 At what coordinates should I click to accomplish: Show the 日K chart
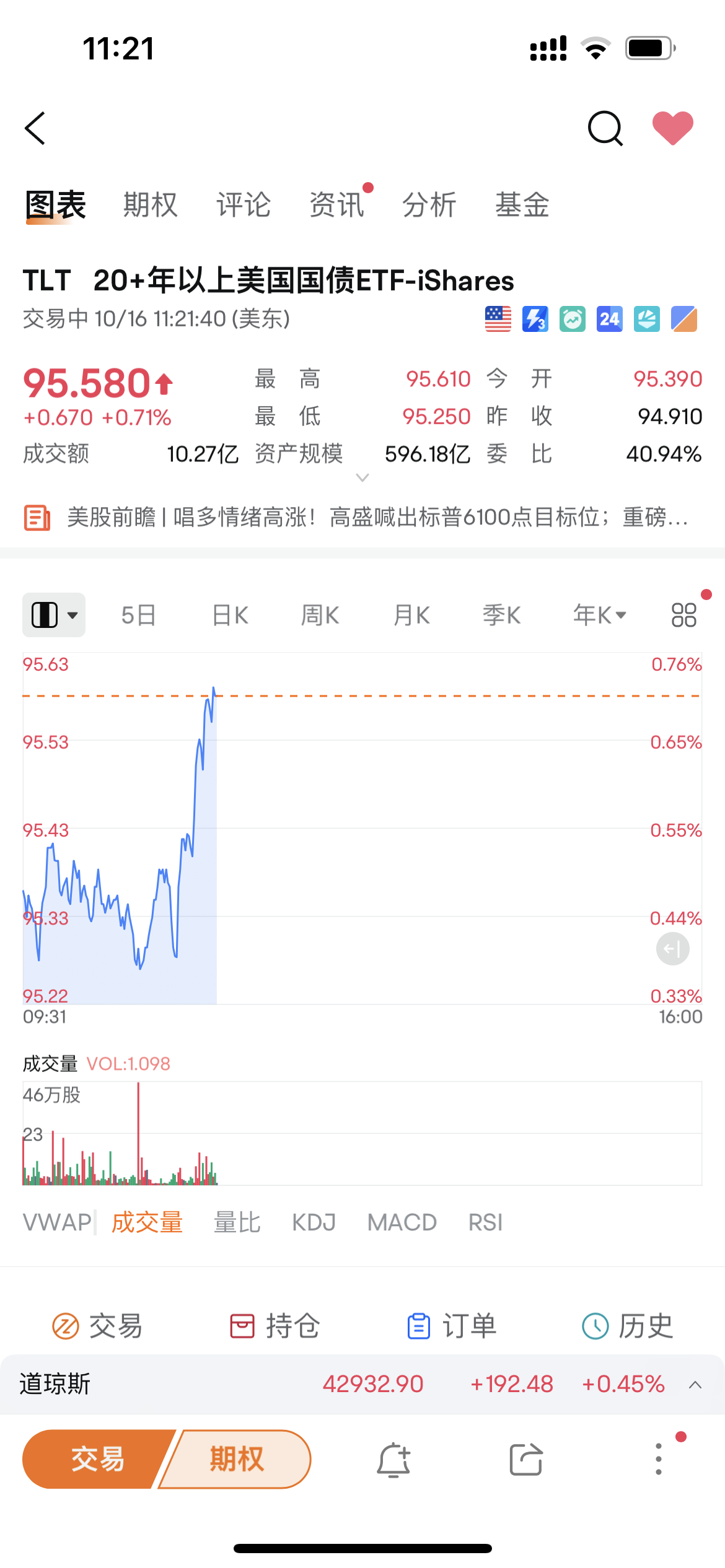pyautogui.click(x=230, y=615)
